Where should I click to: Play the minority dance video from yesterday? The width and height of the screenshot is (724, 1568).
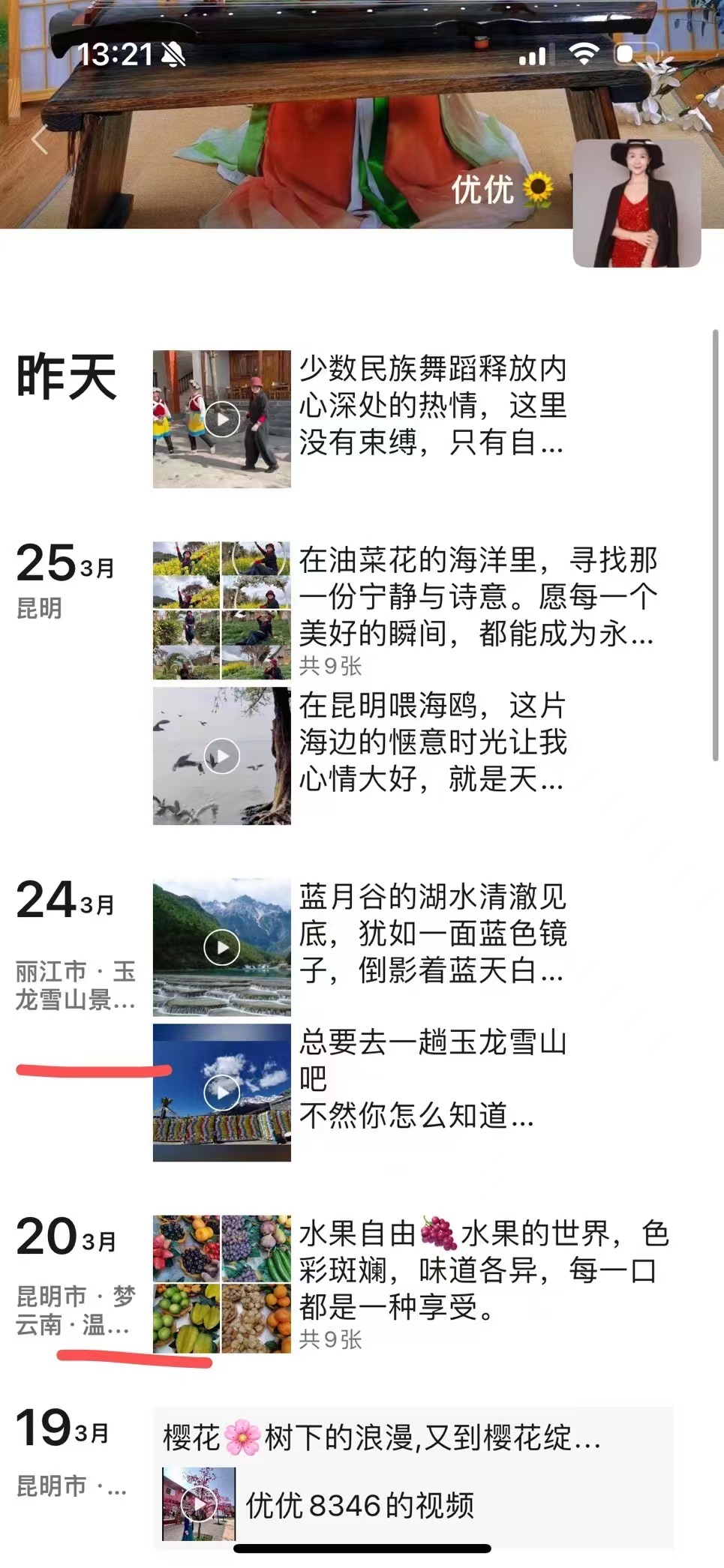click(222, 419)
